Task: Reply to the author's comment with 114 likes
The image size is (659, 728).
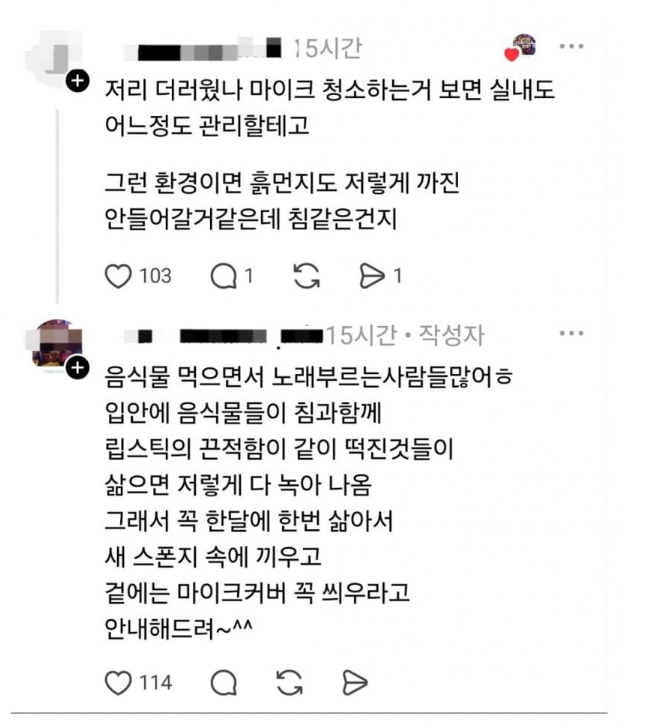Action: click(x=225, y=683)
